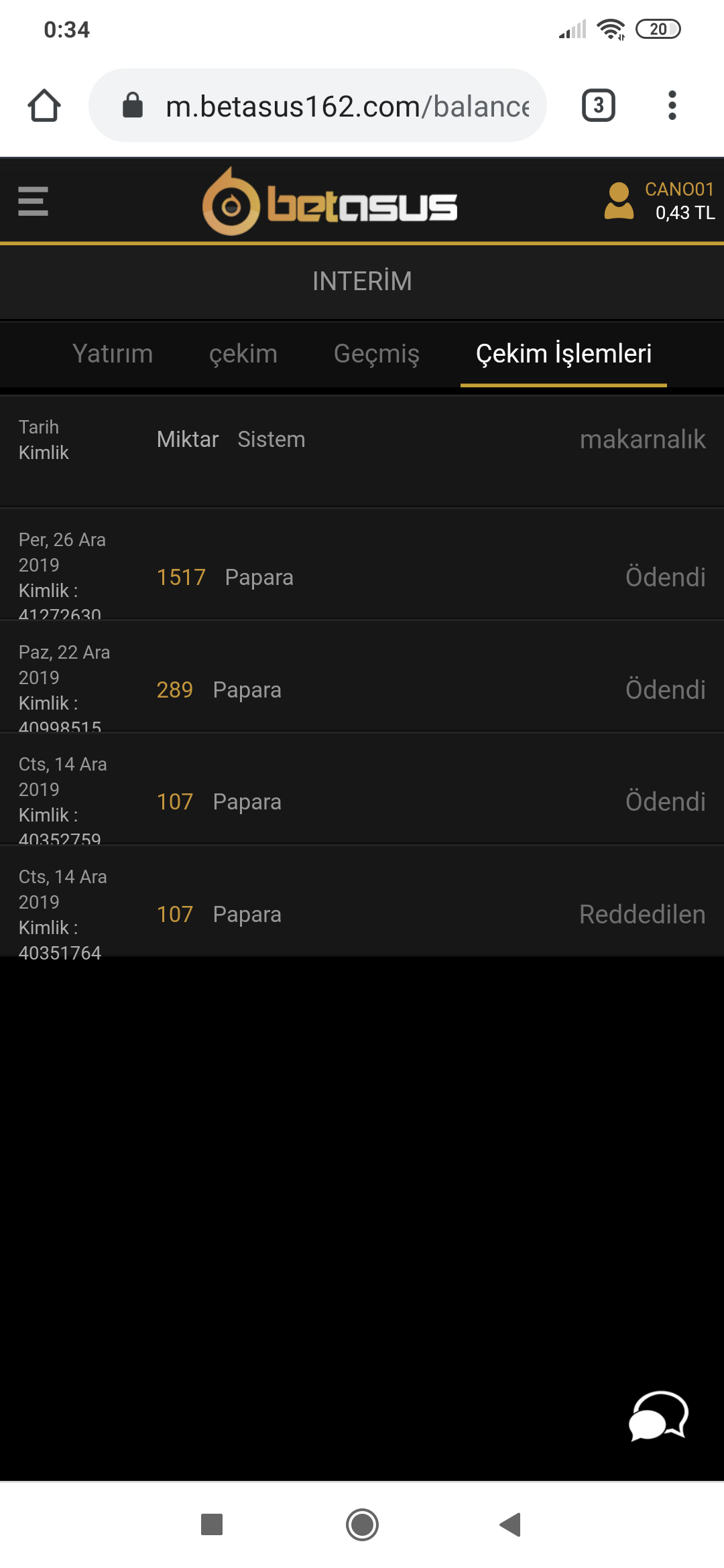724x1568 pixels.
Task: Open the CANO01 account profile
Action: pyautogui.click(x=660, y=201)
